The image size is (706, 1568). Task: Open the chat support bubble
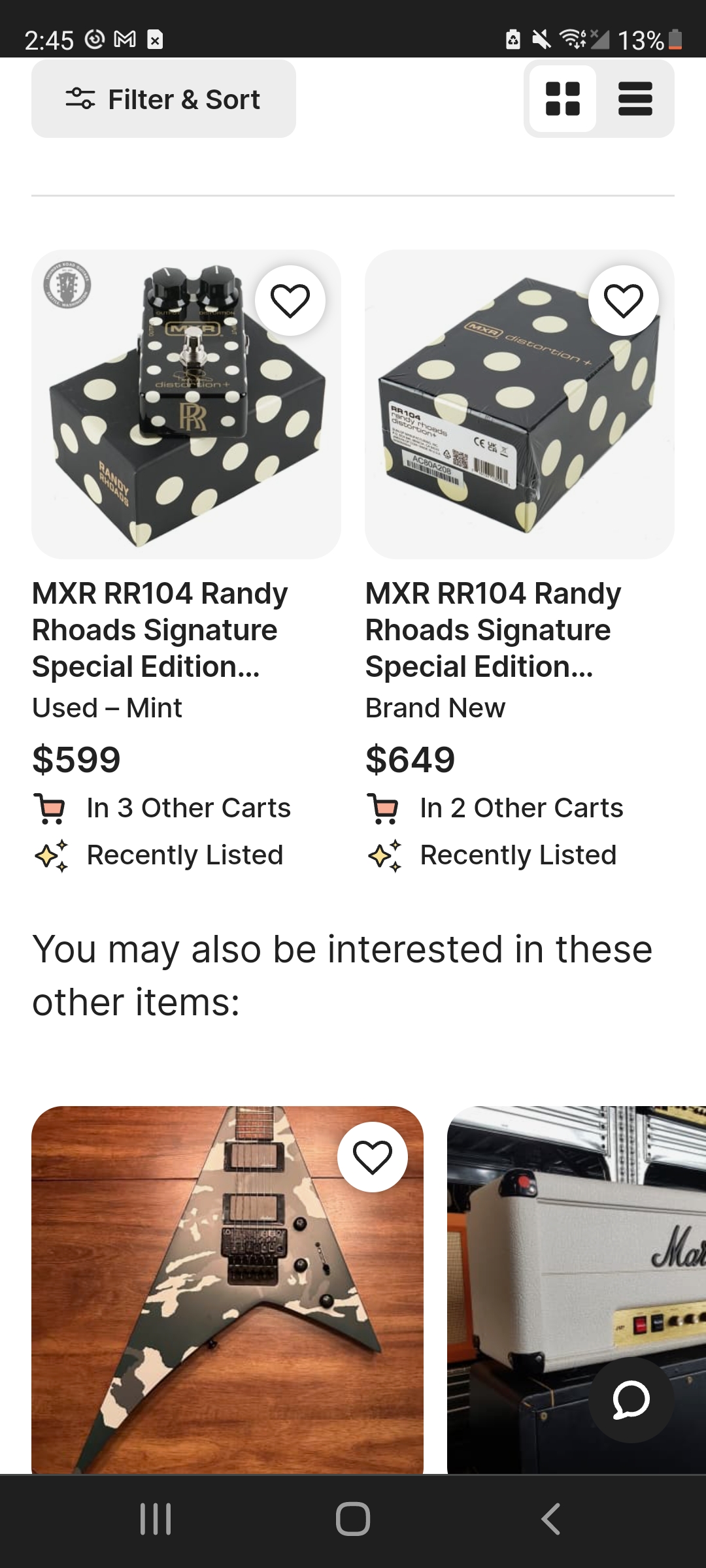pos(631,1399)
